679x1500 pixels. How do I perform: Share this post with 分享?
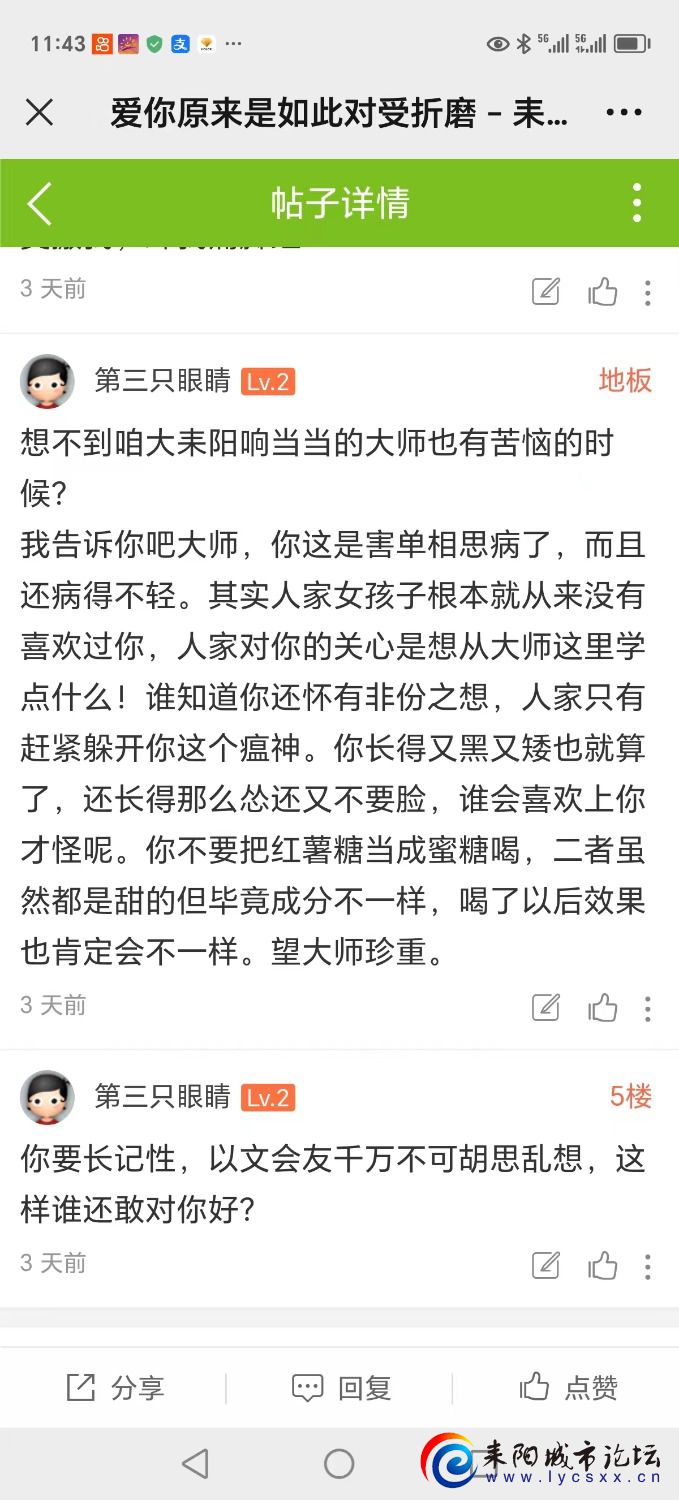click(x=114, y=1388)
